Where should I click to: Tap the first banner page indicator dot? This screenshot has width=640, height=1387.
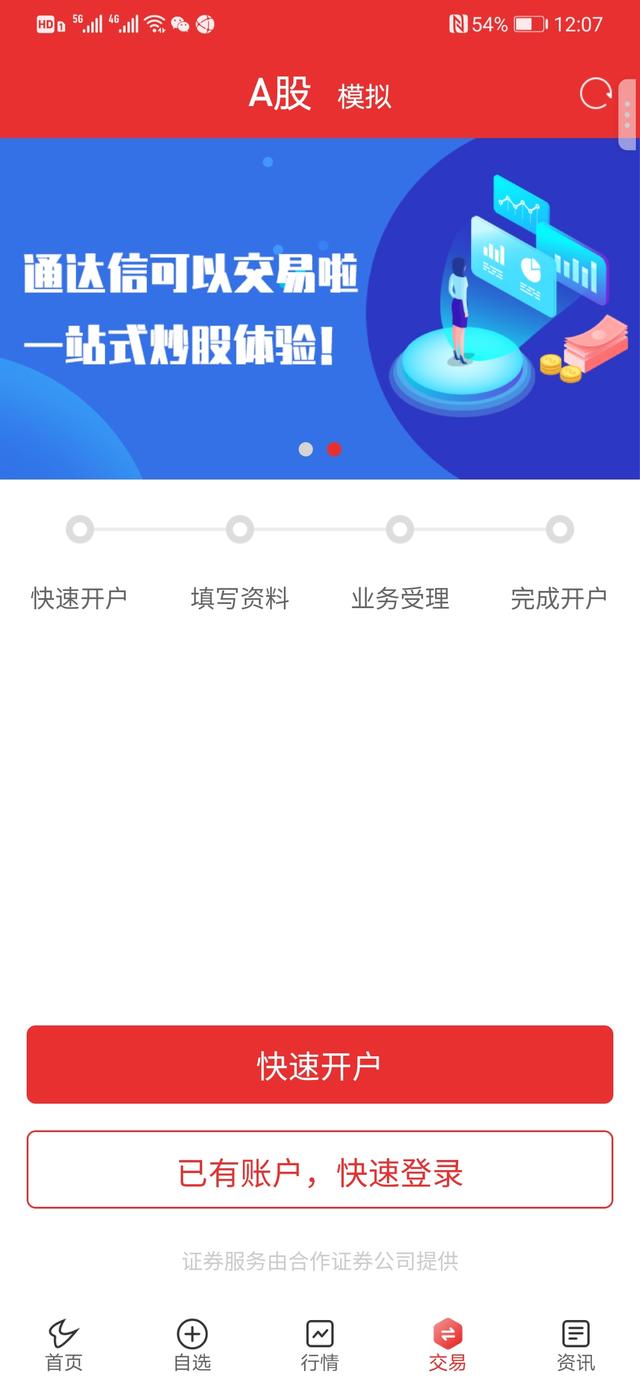tap(306, 449)
